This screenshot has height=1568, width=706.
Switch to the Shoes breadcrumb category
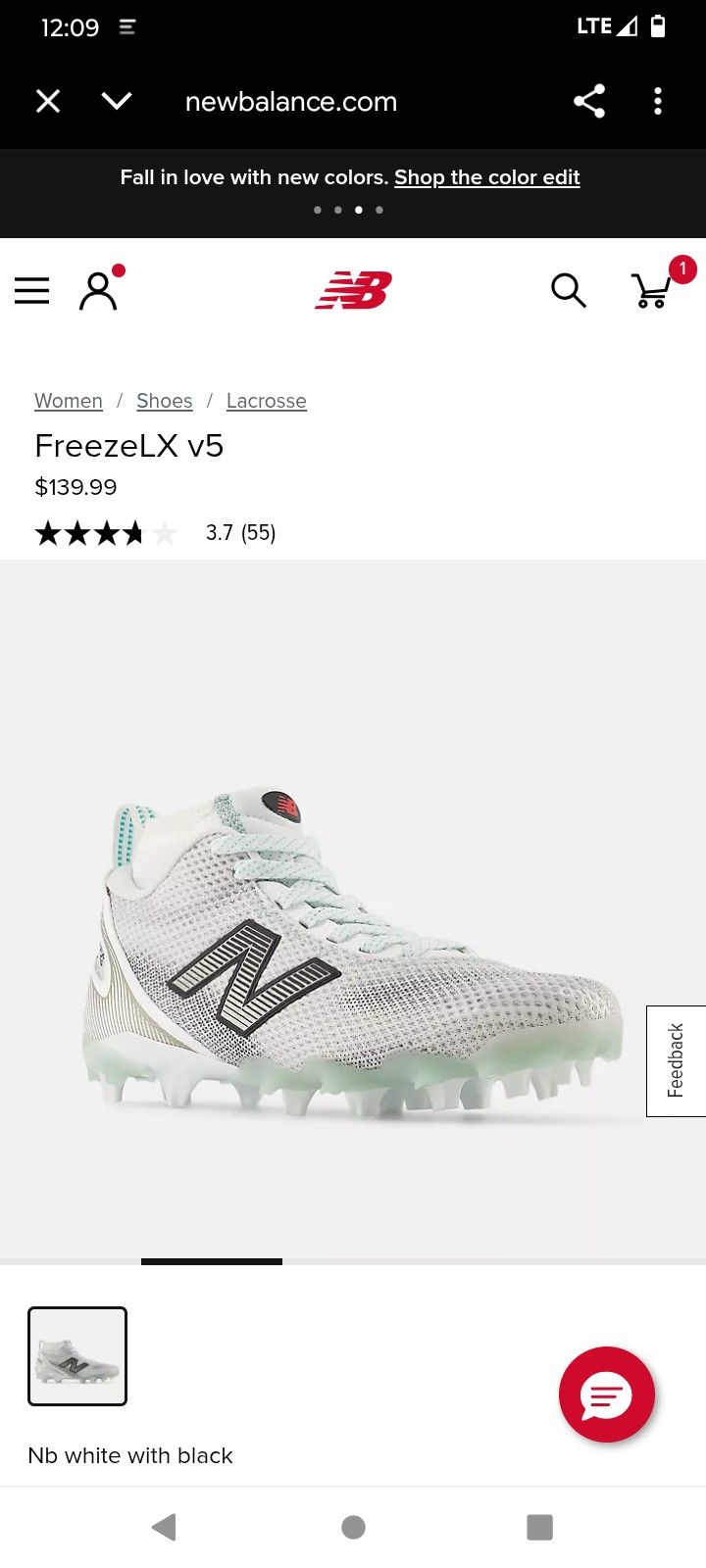click(x=164, y=401)
